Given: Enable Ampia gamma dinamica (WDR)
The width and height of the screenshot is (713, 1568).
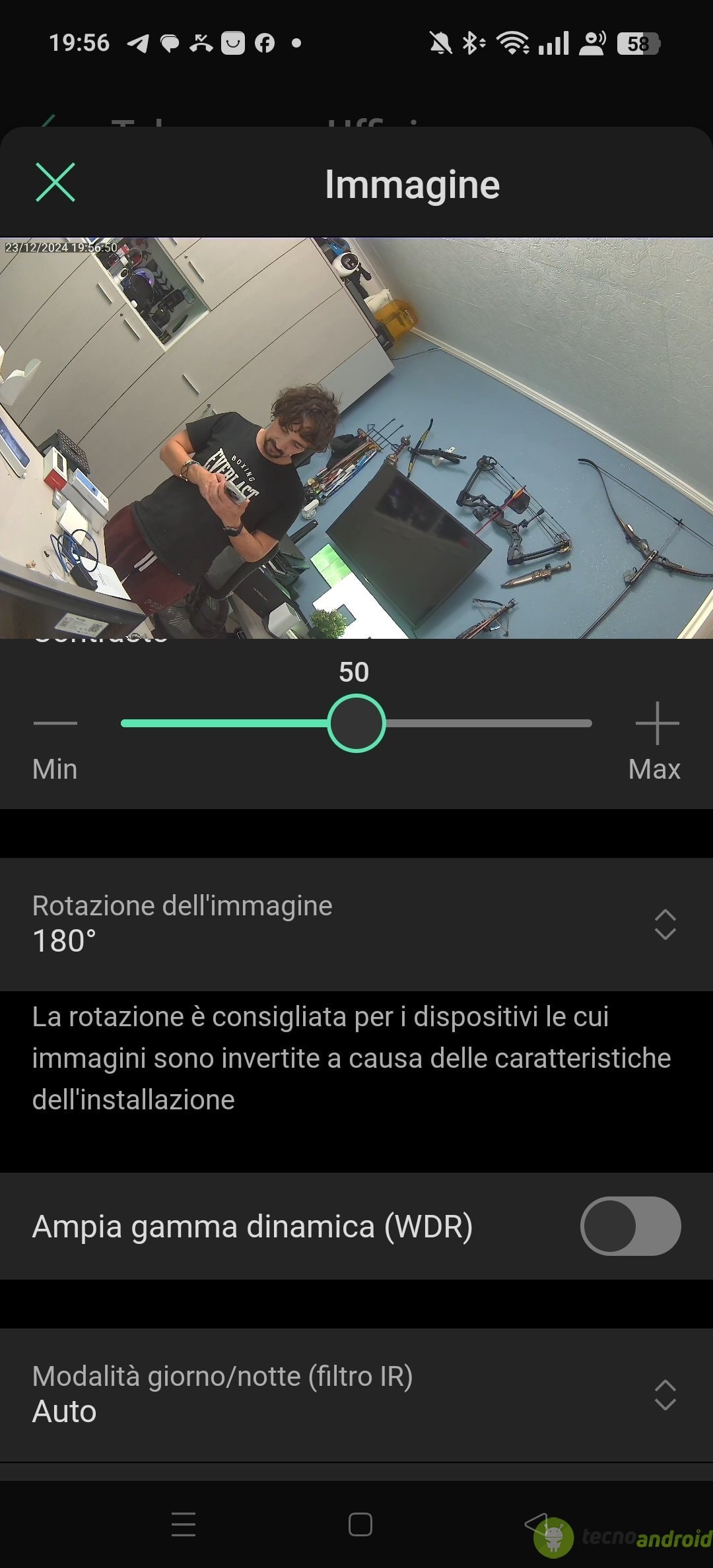Looking at the screenshot, I should pyautogui.click(x=630, y=1226).
